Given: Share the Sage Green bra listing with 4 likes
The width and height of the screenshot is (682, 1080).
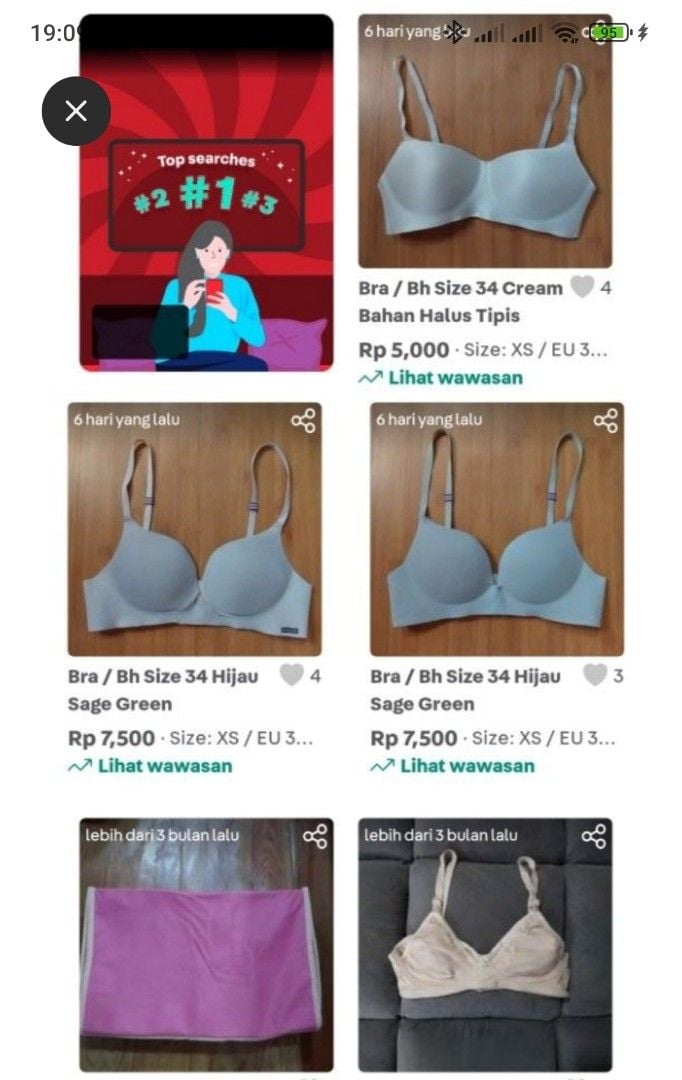Looking at the screenshot, I should pyautogui.click(x=303, y=421).
